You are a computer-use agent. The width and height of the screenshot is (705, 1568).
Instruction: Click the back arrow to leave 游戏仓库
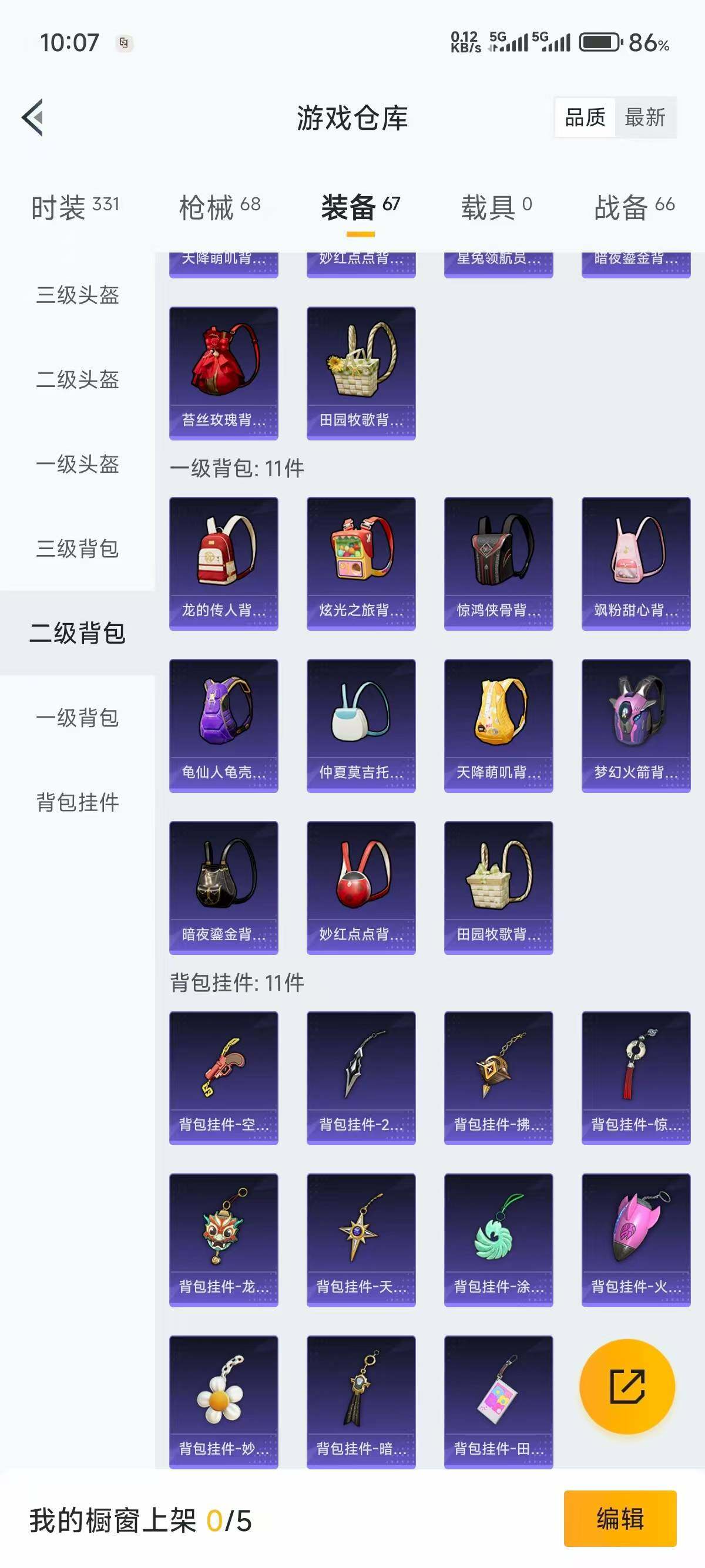point(35,118)
